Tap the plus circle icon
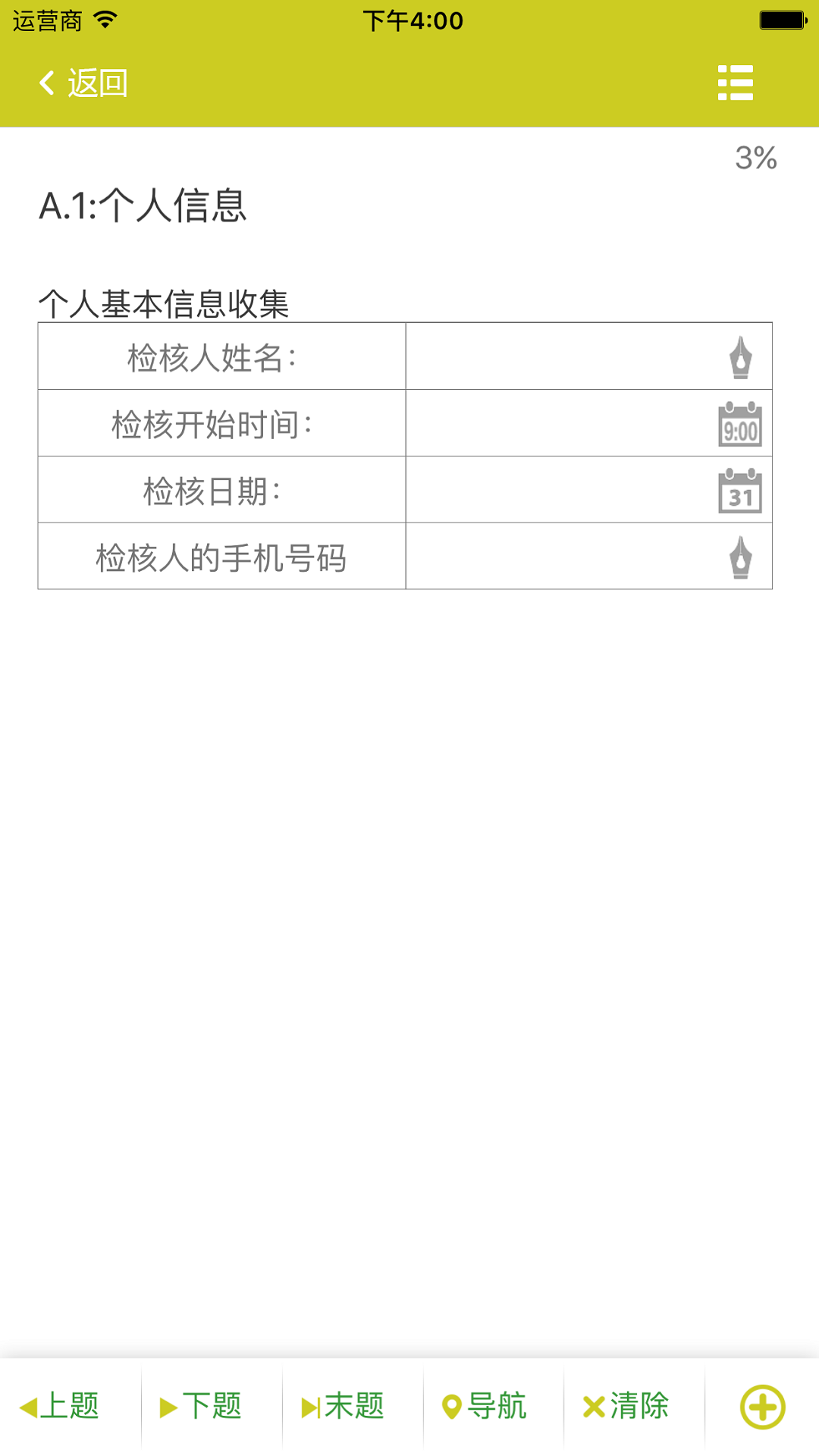Viewport: 819px width, 1456px height. [x=762, y=1407]
